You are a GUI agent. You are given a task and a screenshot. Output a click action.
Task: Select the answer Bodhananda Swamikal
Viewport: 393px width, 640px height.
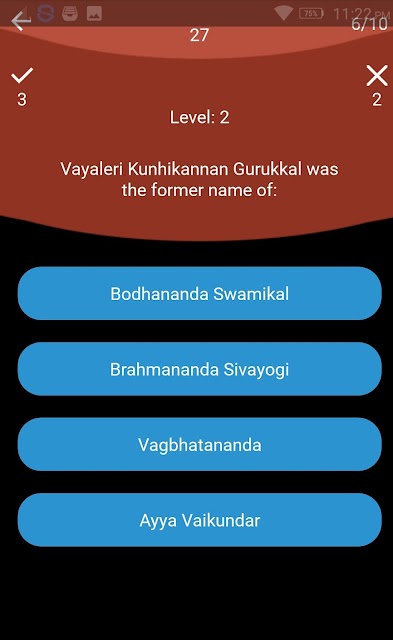point(199,293)
